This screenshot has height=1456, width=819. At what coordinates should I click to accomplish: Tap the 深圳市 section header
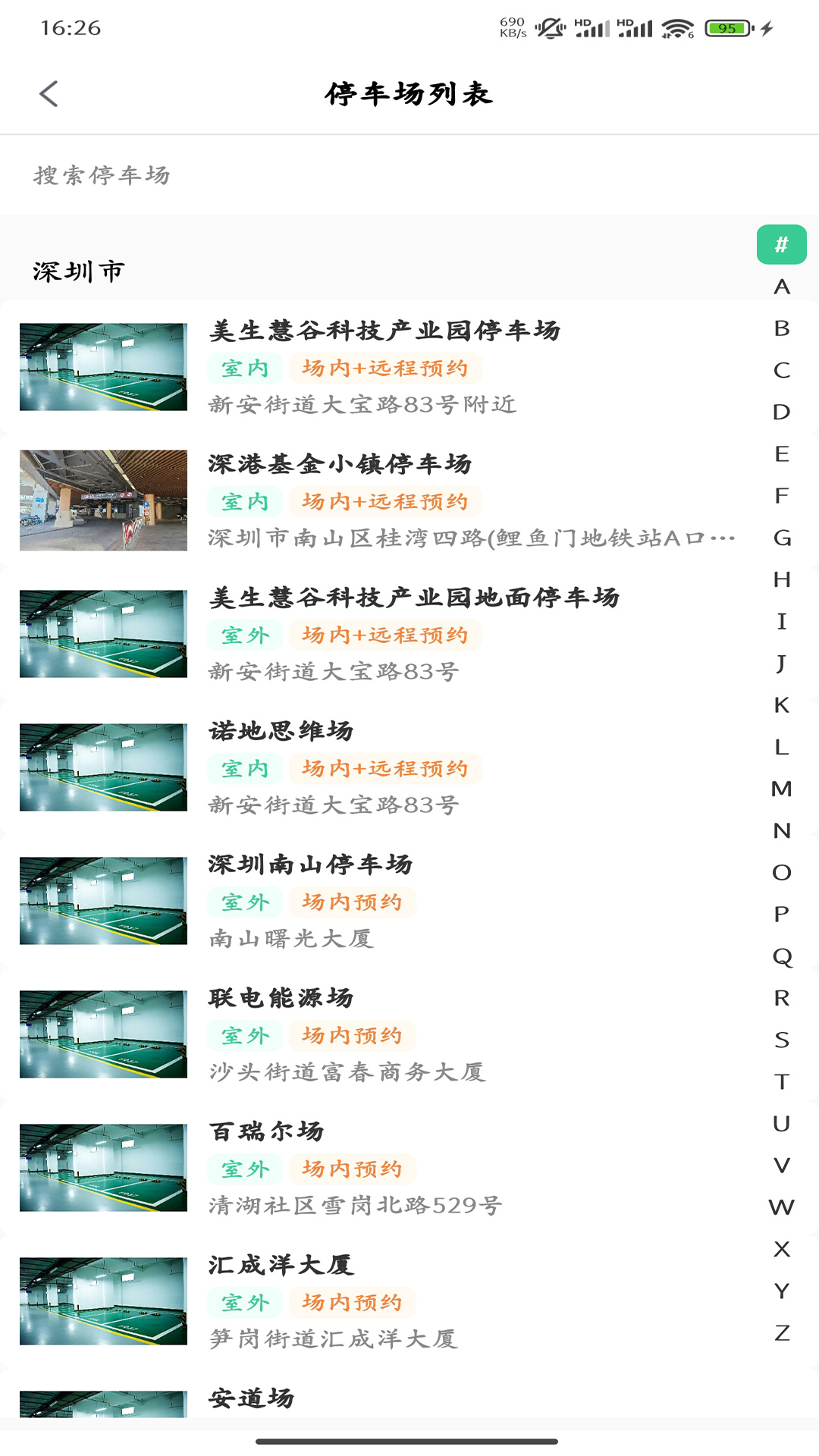[77, 269]
